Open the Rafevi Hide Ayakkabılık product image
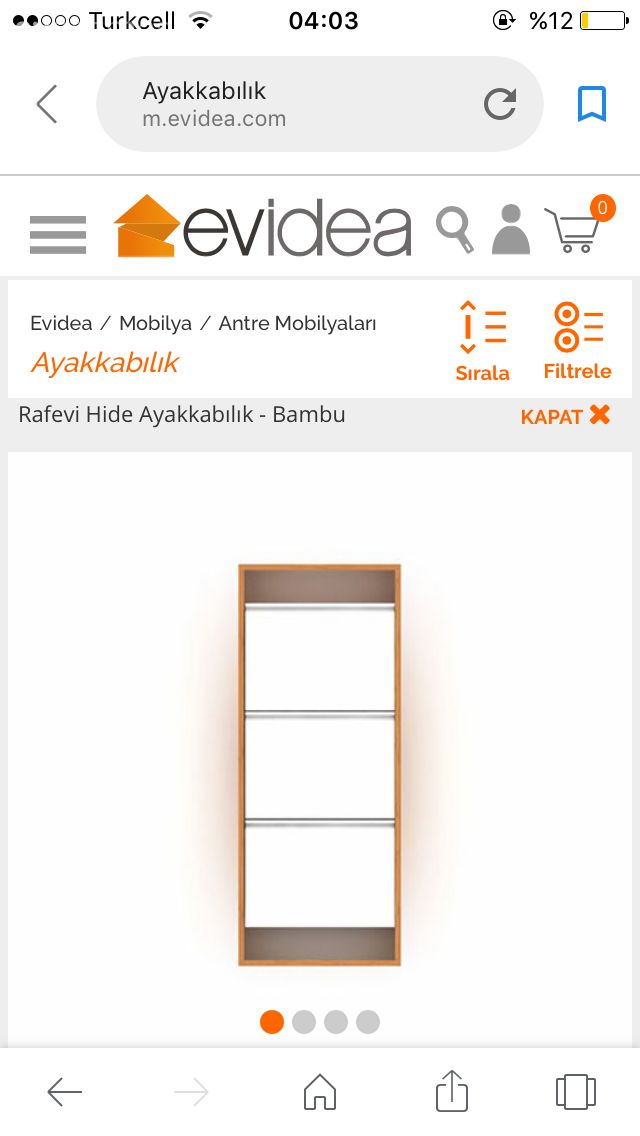640x1136 pixels. pos(320,765)
